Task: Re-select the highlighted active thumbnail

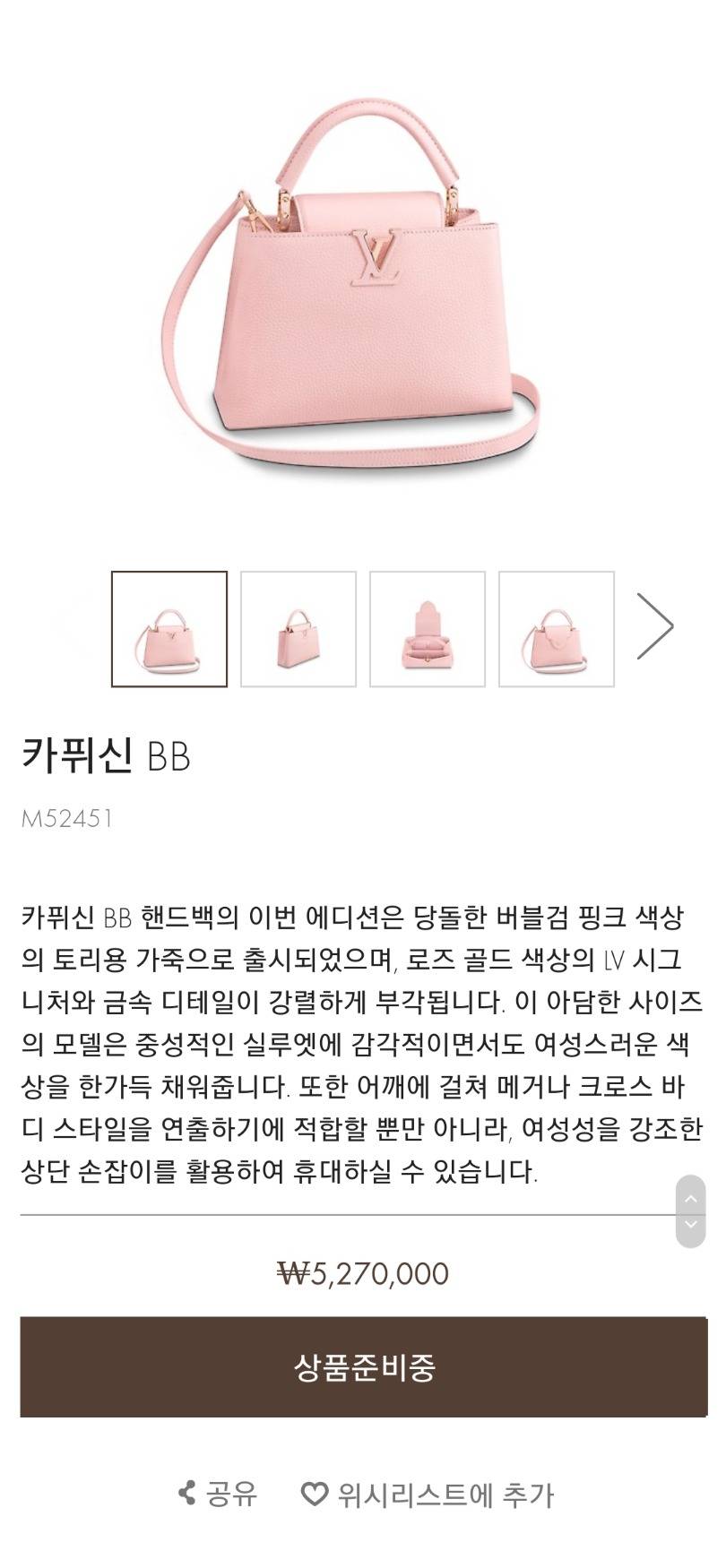Action: click(x=172, y=627)
